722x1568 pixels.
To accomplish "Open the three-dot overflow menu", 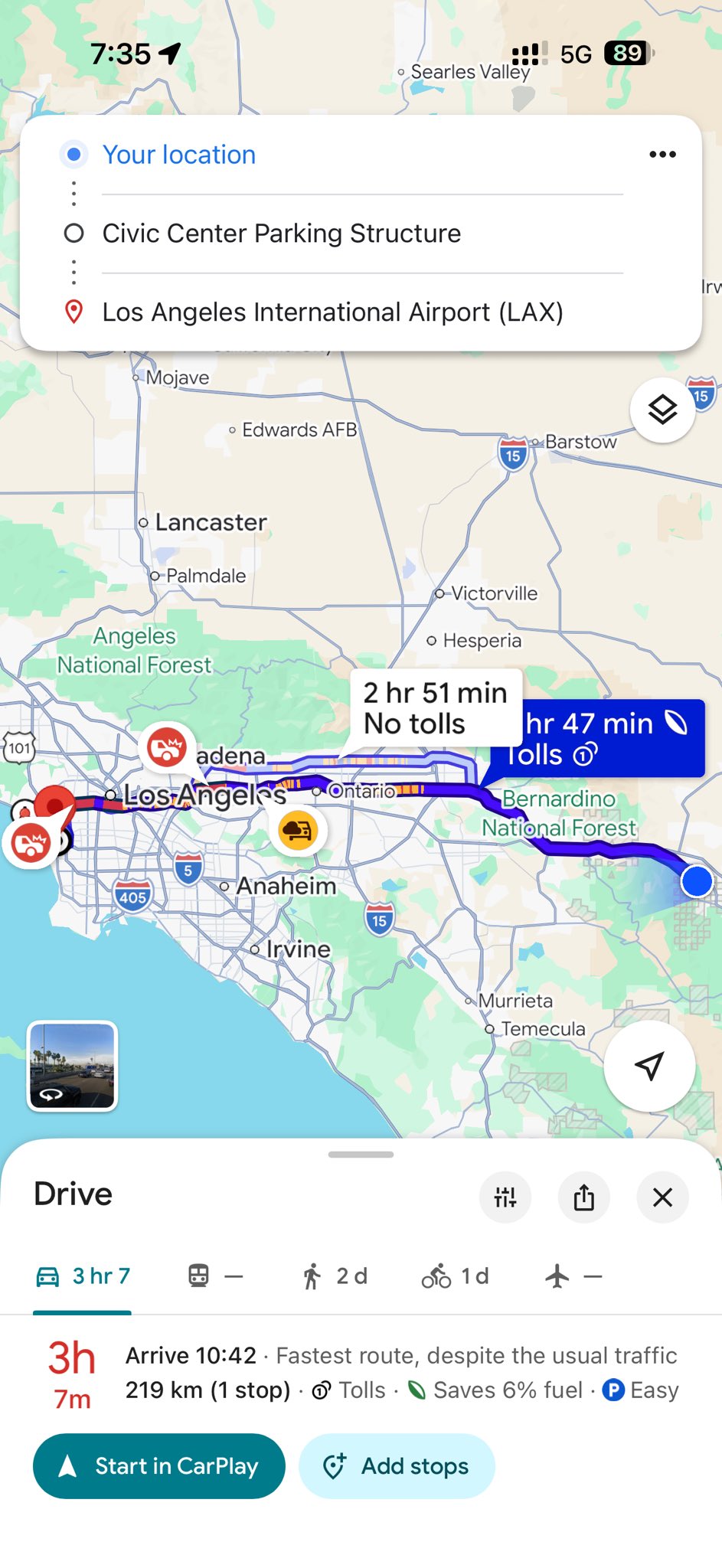I will coord(662,155).
